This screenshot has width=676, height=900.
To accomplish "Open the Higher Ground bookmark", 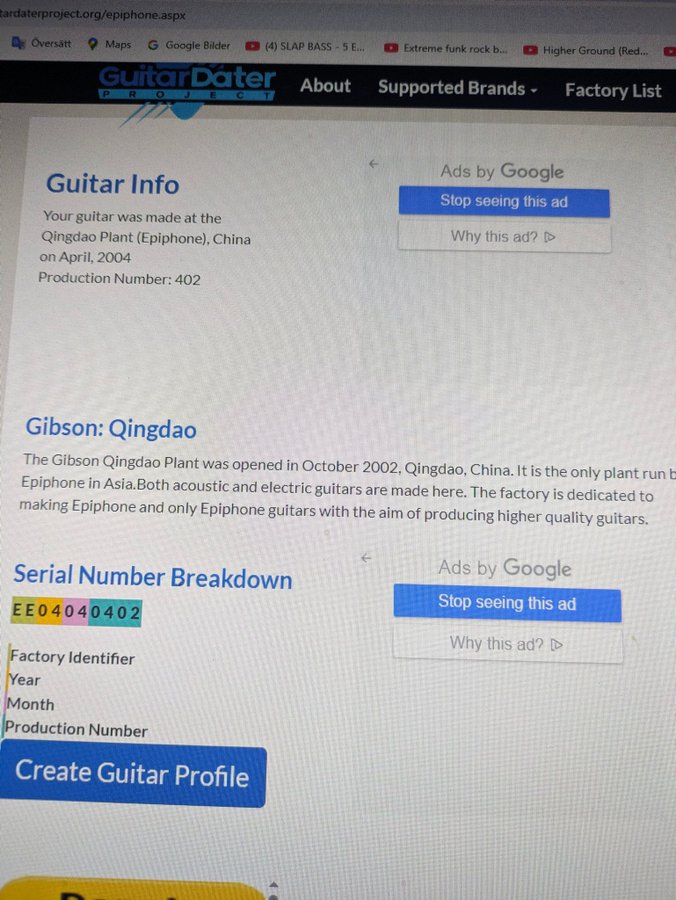I will 586,50.
